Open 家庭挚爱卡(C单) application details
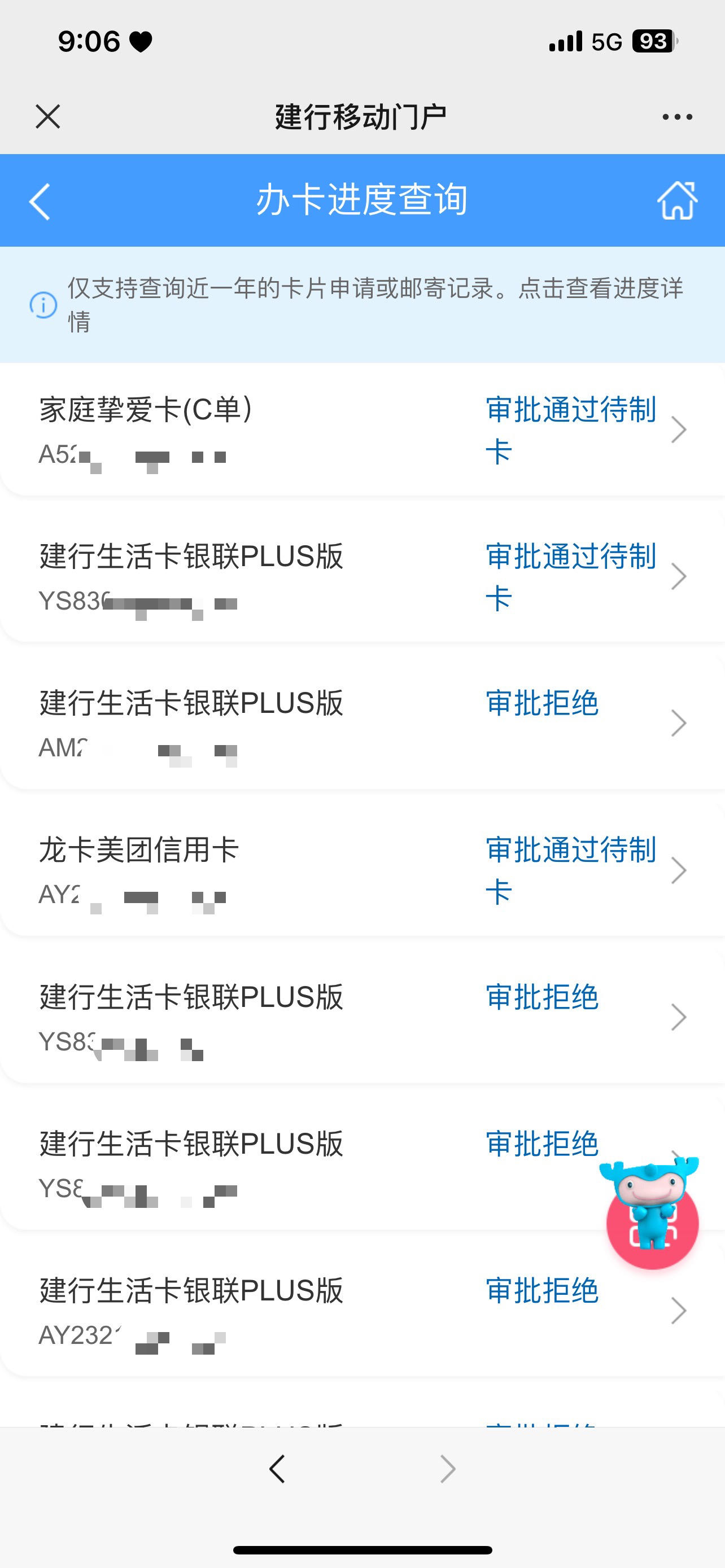Image resolution: width=725 pixels, height=1568 pixels. [362, 430]
